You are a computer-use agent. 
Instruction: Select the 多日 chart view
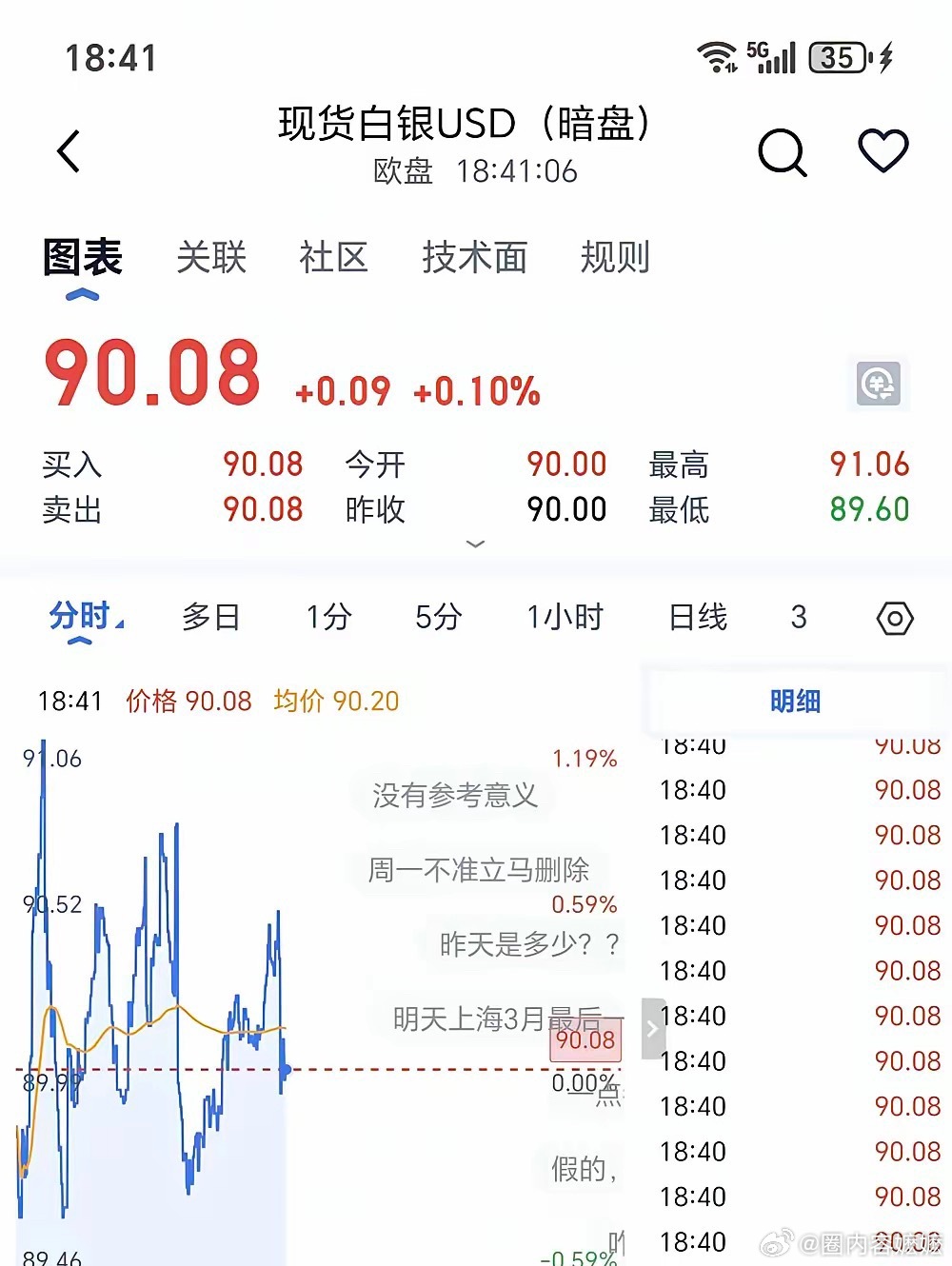click(x=210, y=618)
